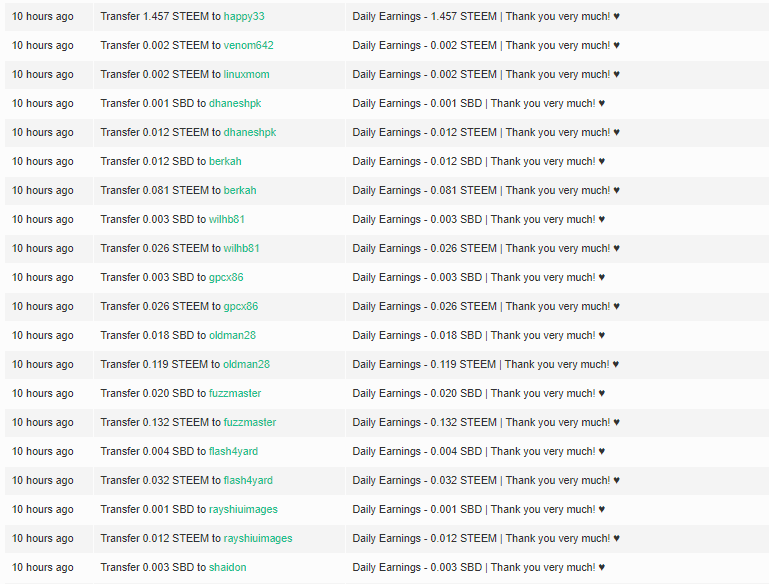
Task: Open happy33's profile link
Action: click(244, 16)
